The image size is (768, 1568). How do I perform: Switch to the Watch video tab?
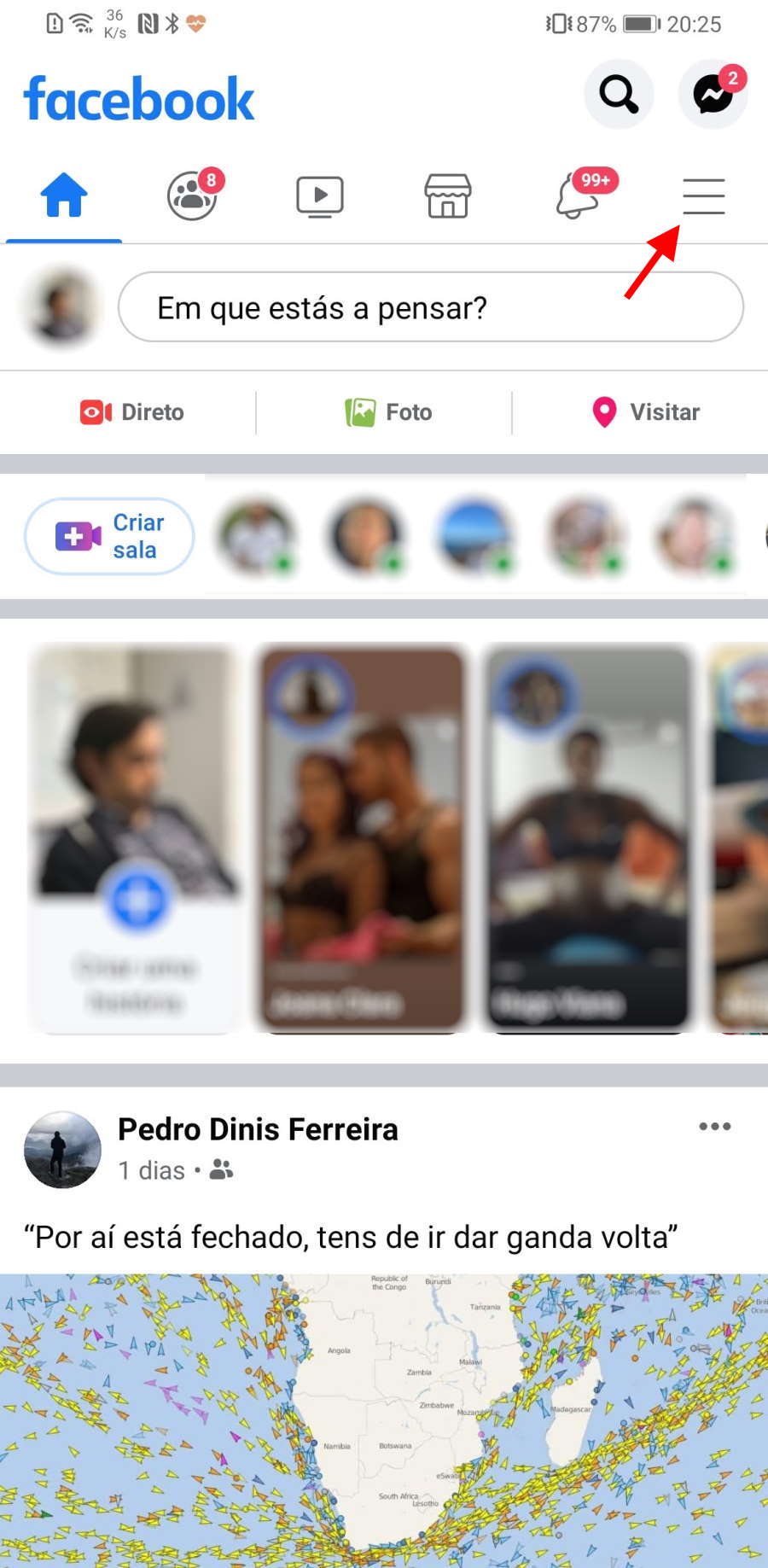click(320, 196)
